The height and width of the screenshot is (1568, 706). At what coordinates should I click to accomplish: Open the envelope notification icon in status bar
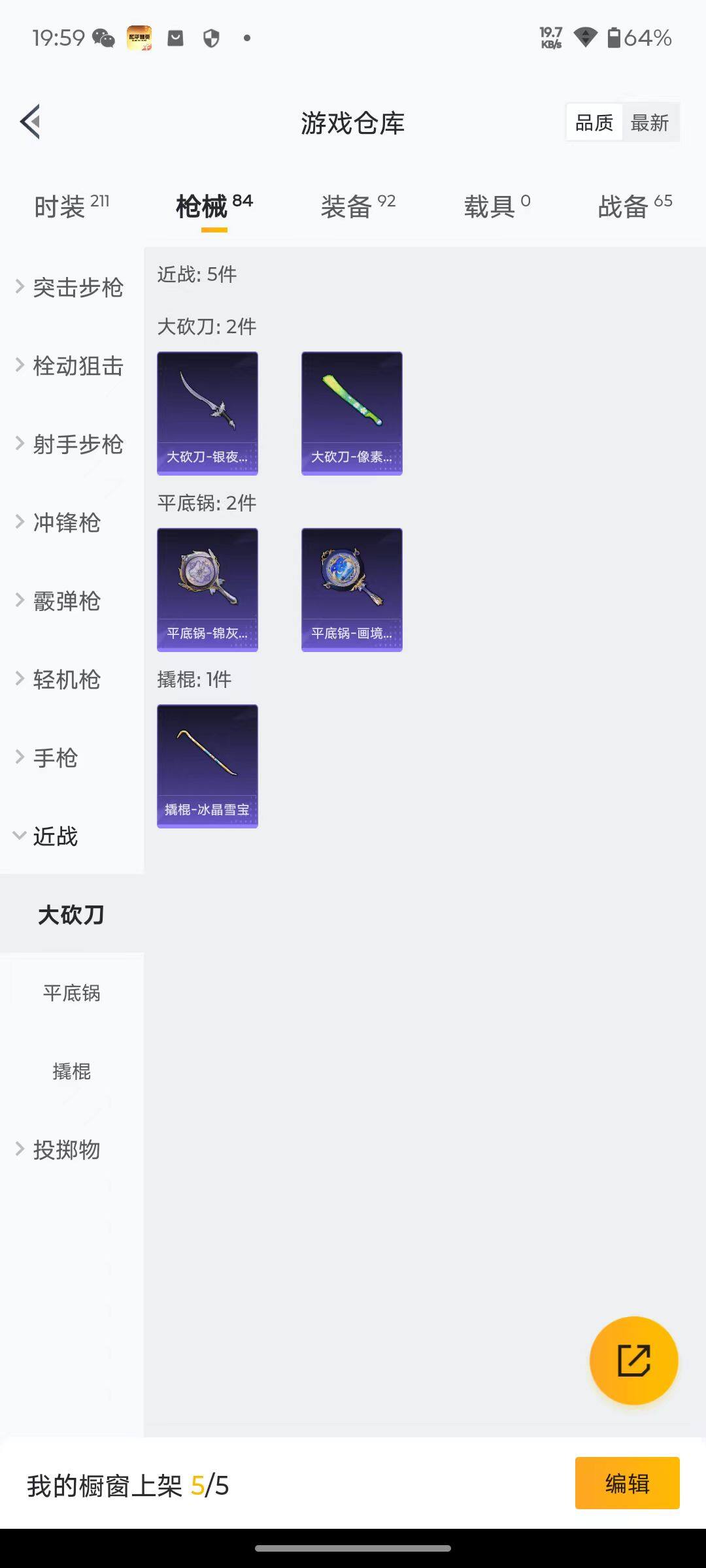point(175,39)
